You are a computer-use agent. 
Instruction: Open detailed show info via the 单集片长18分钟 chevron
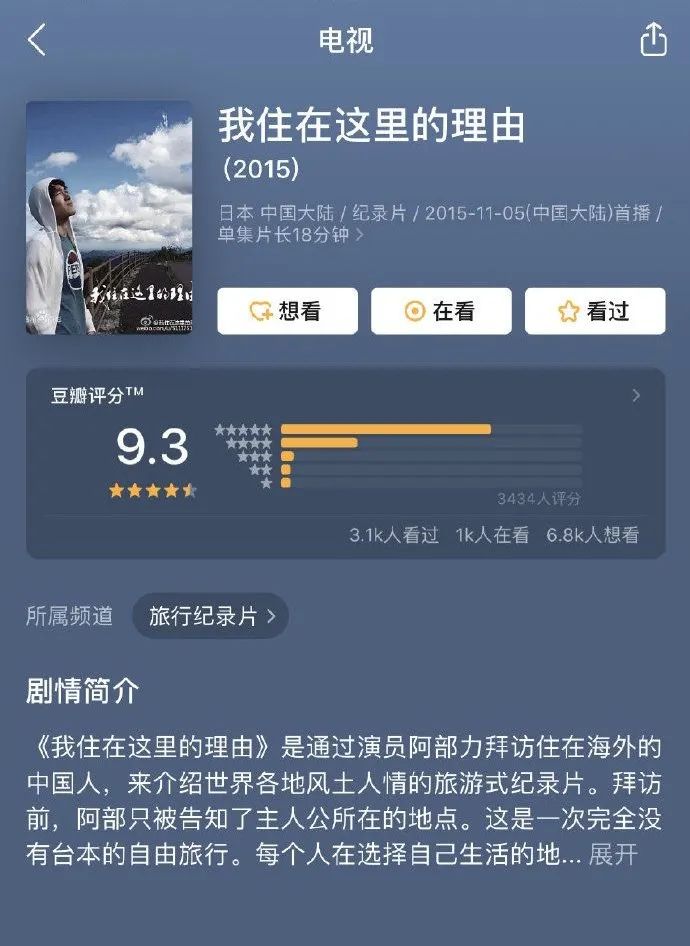coord(359,236)
